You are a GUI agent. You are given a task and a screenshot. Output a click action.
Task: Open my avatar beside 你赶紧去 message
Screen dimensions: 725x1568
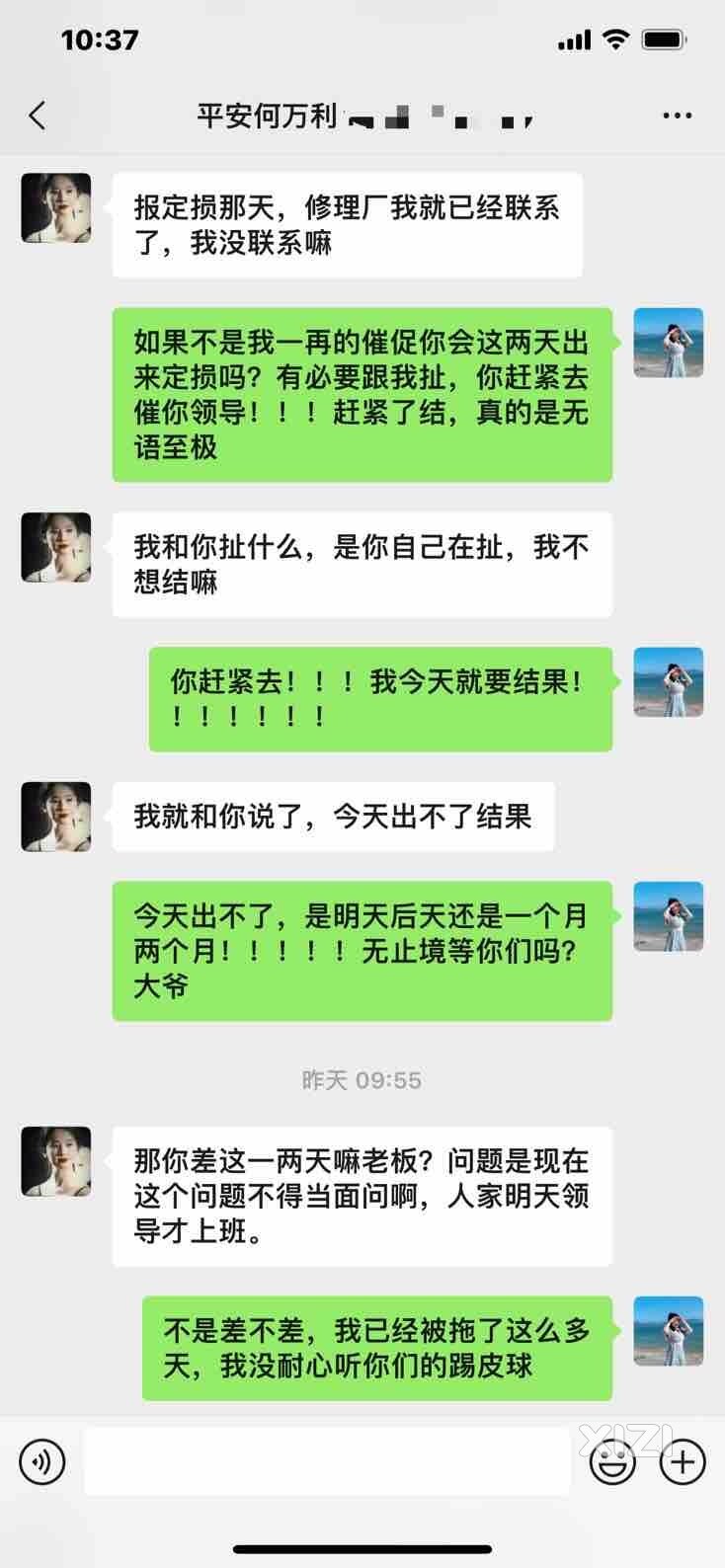[x=668, y=682]
